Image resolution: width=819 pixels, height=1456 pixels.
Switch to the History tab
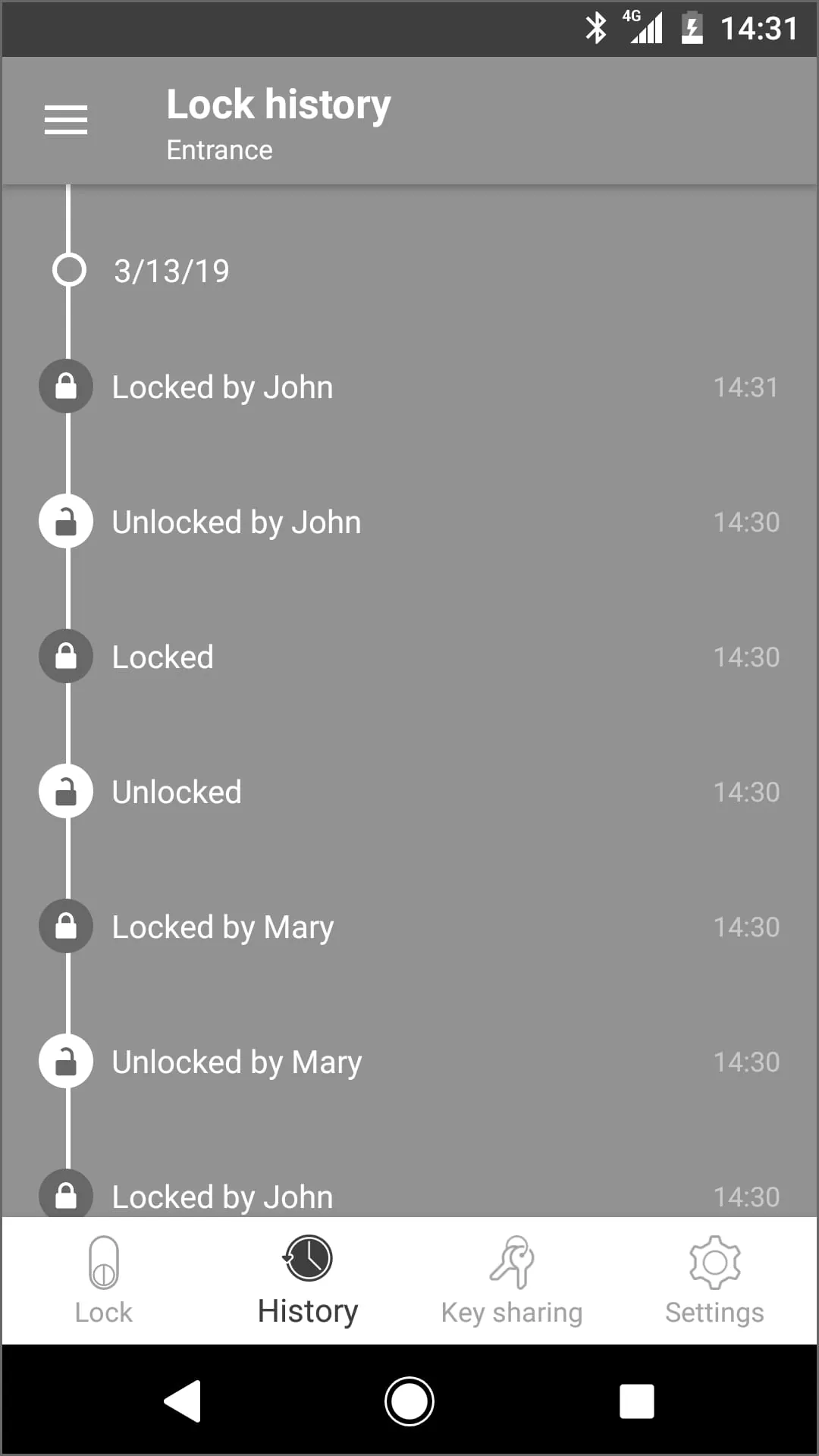[307, 1282]
